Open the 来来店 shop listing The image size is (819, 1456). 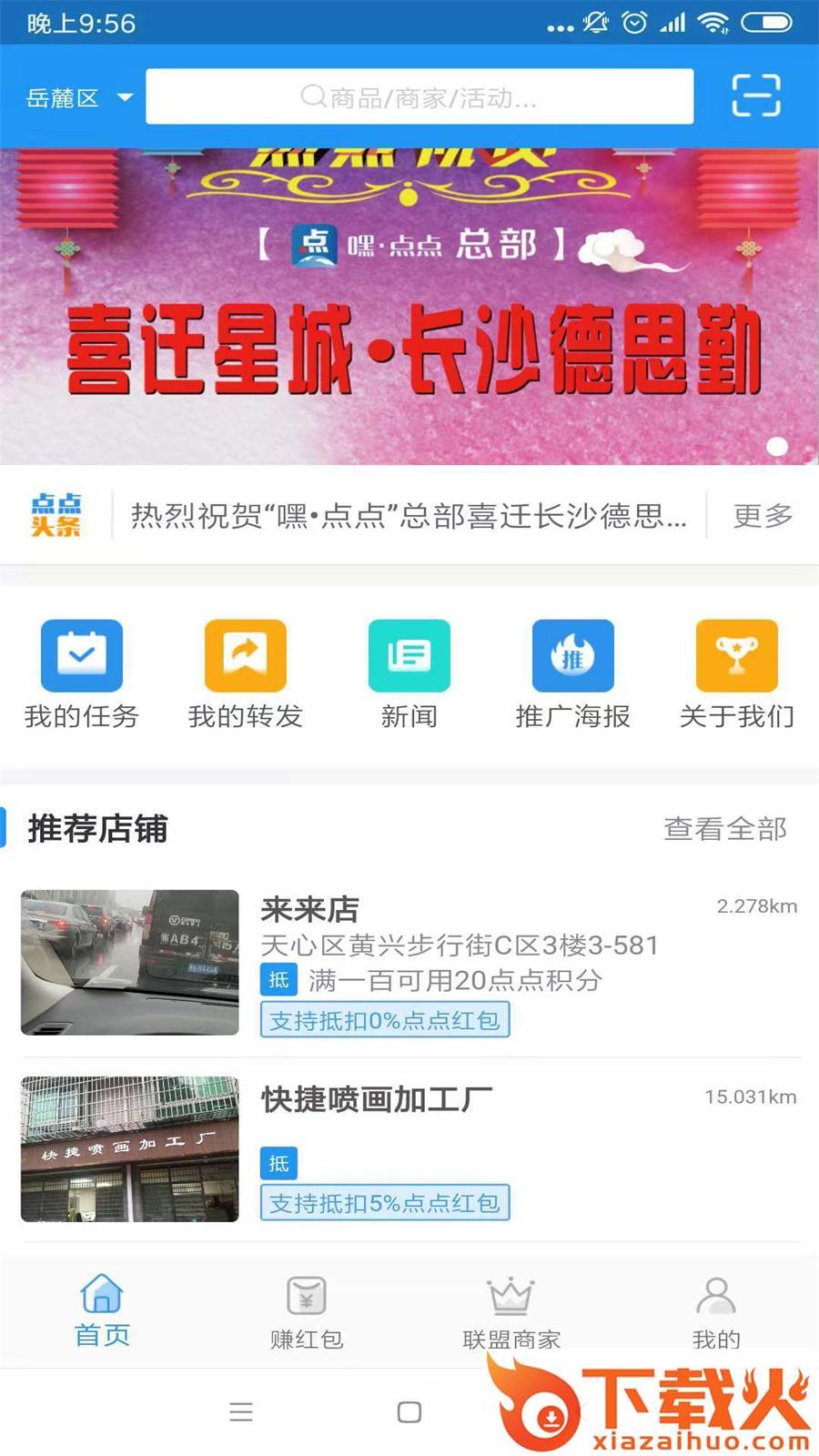(409, 963)
